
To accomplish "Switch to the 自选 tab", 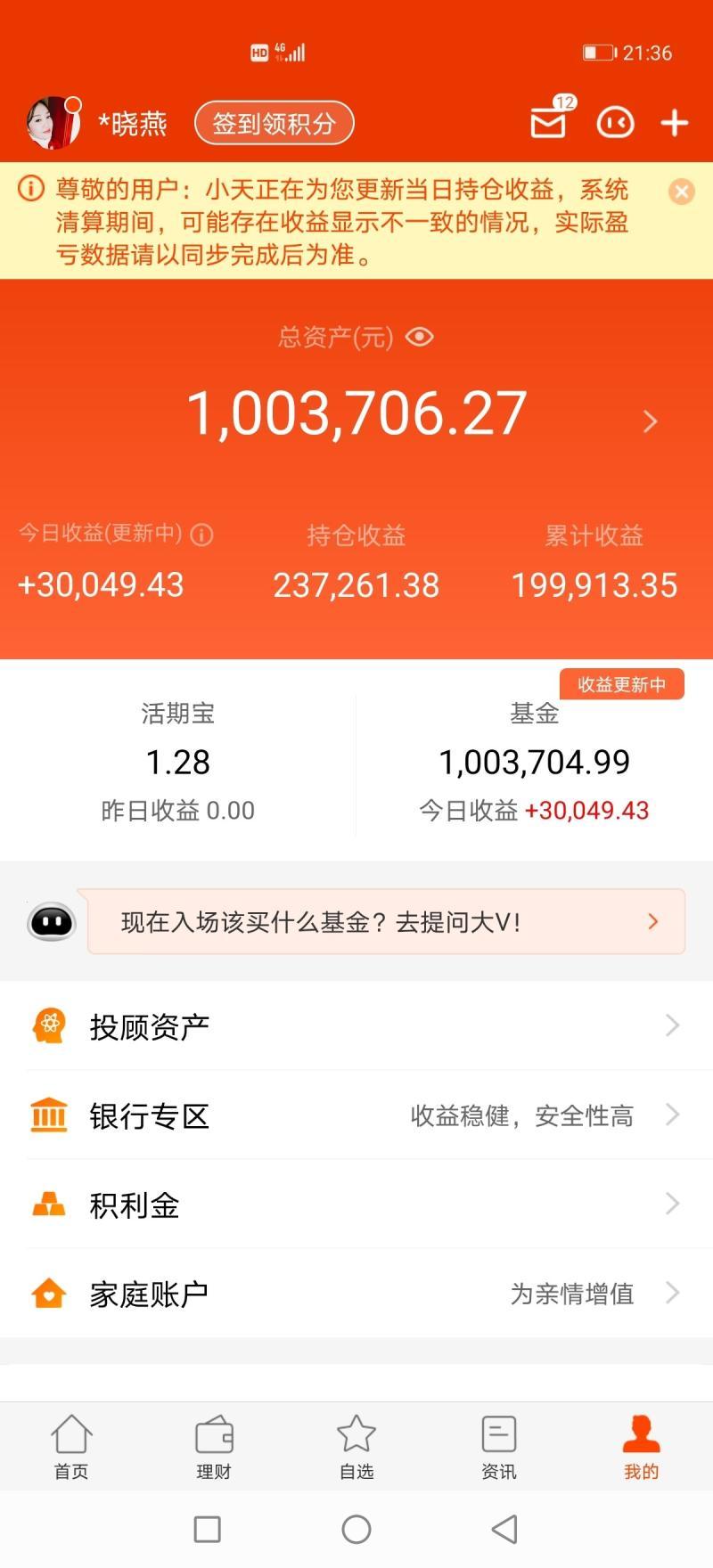I will pyautogui.click(x=356, y=1447).
